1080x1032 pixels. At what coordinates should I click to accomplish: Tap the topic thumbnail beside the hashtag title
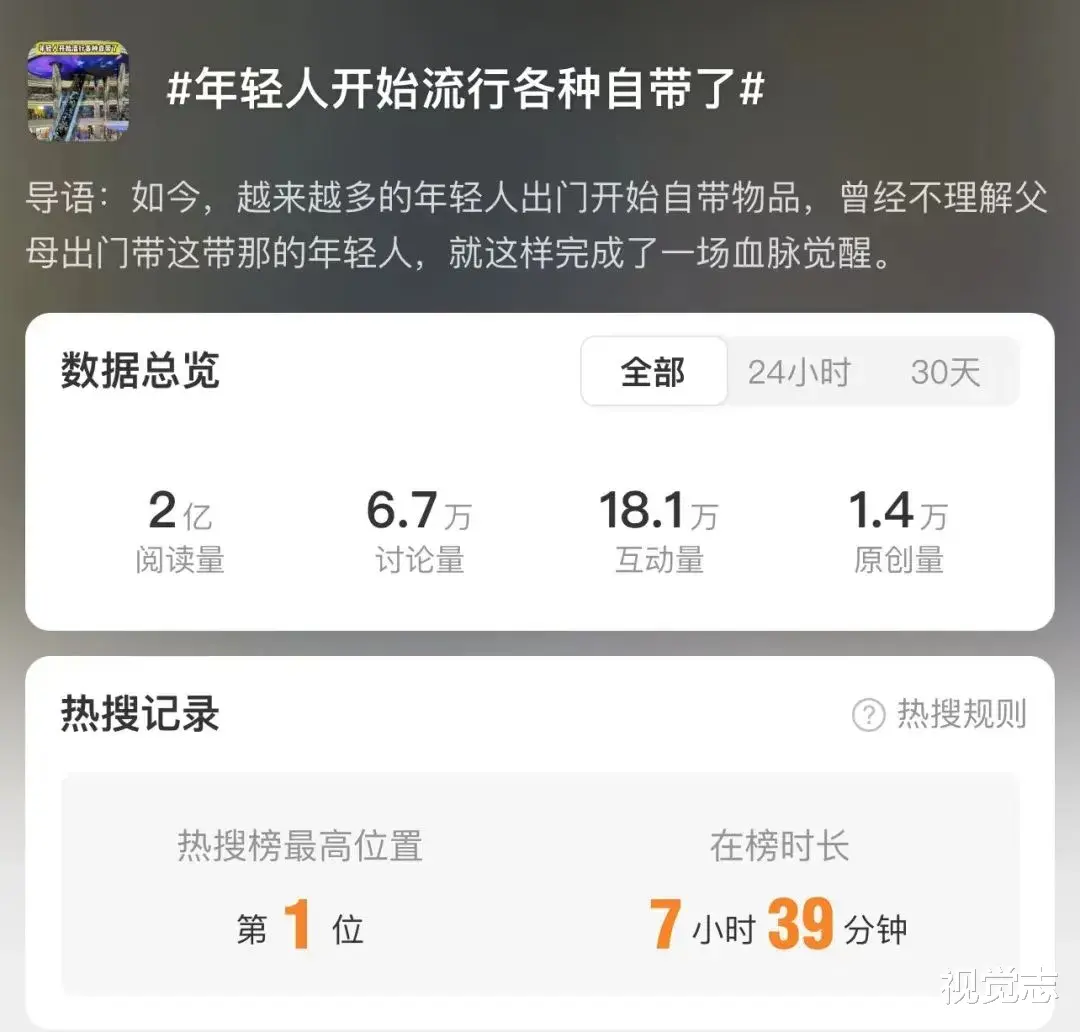[78, 90]
